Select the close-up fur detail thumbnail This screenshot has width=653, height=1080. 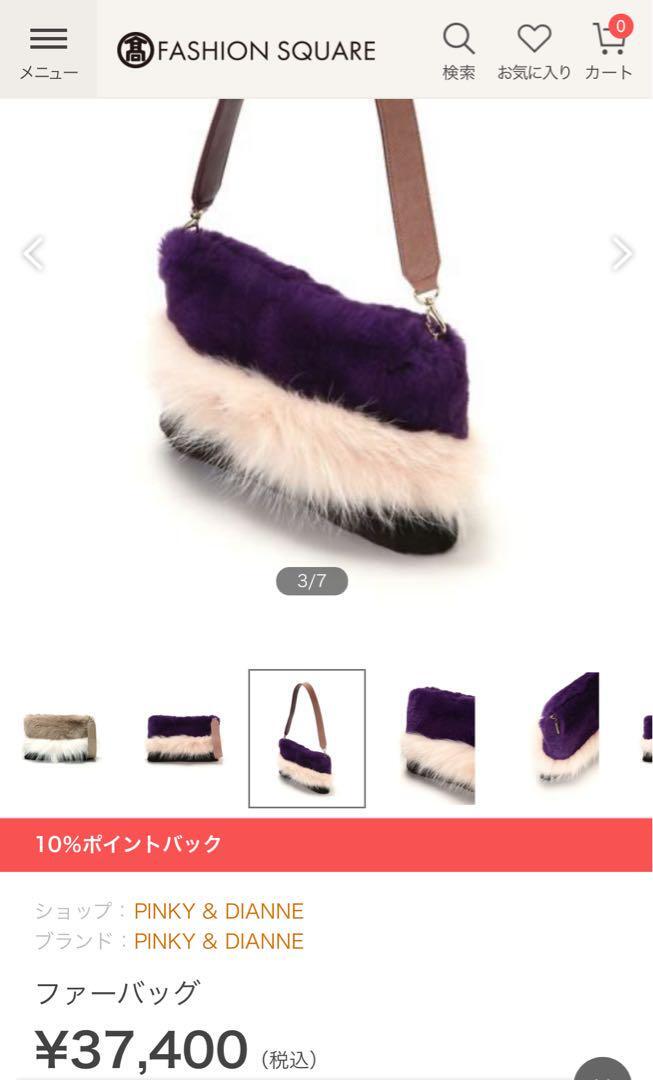click(x=439, y=738)
